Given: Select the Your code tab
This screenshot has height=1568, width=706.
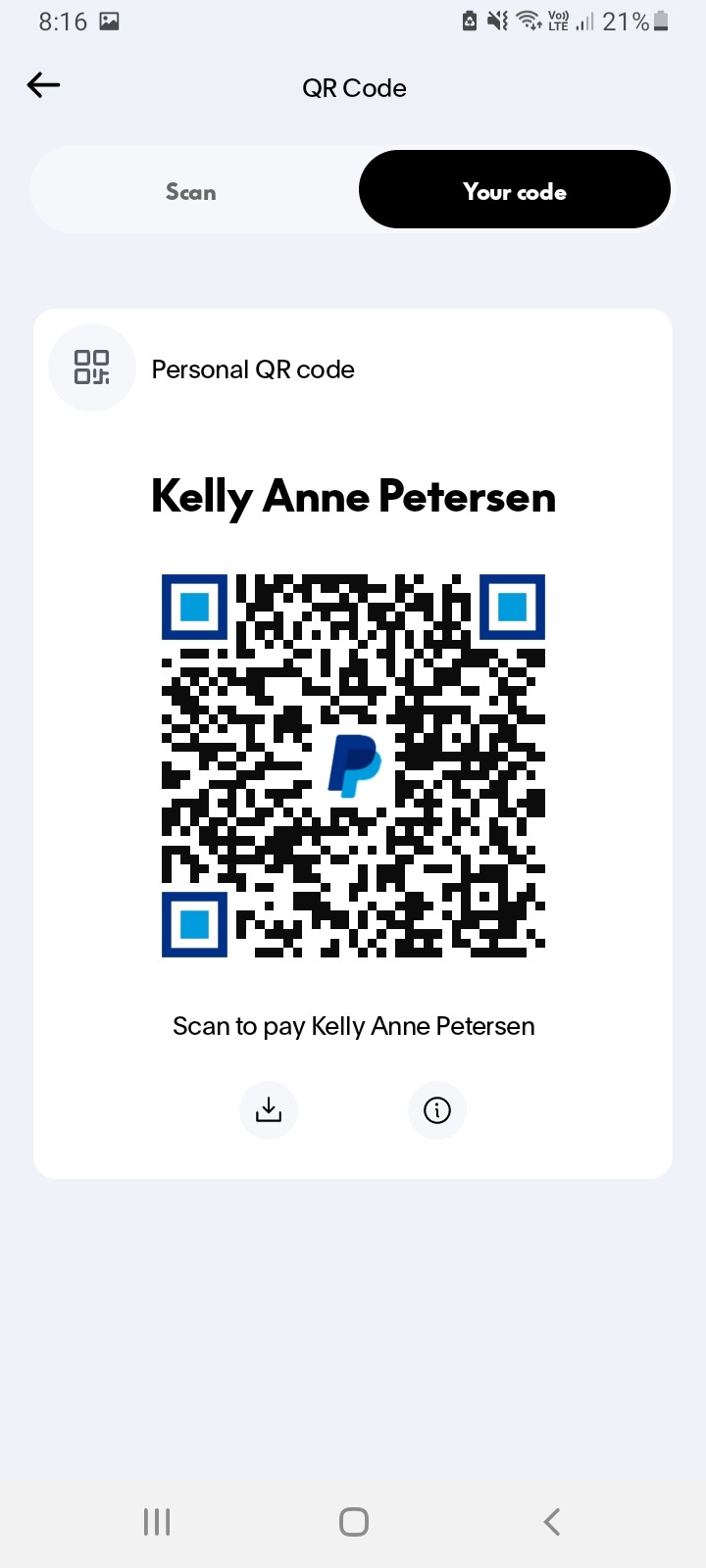Looking at the screenshot, I should tap(514, 191).
